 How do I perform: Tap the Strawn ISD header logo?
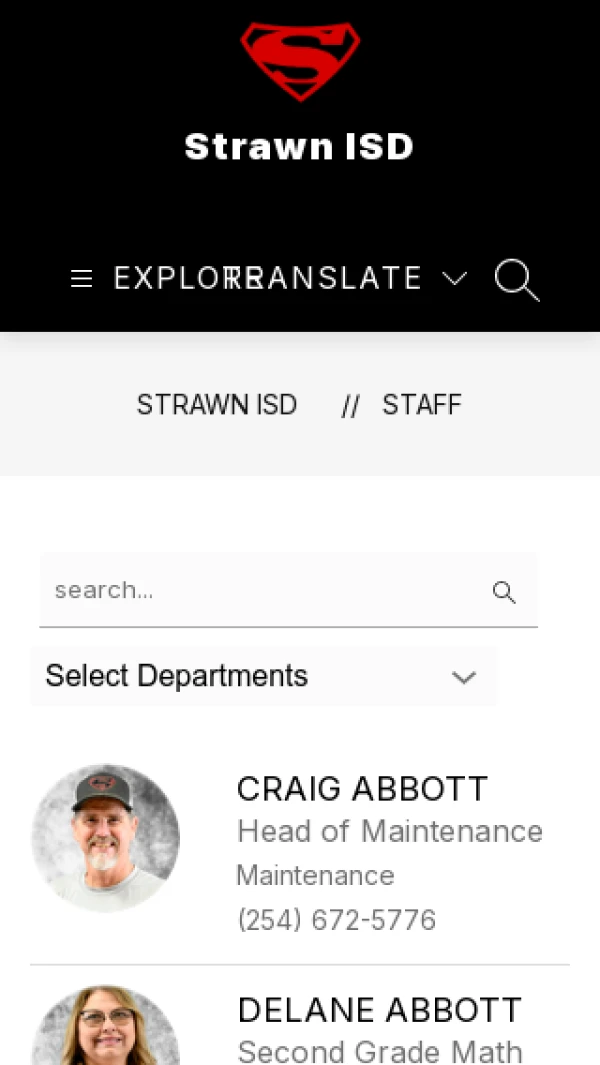click(x=300, y=62)
